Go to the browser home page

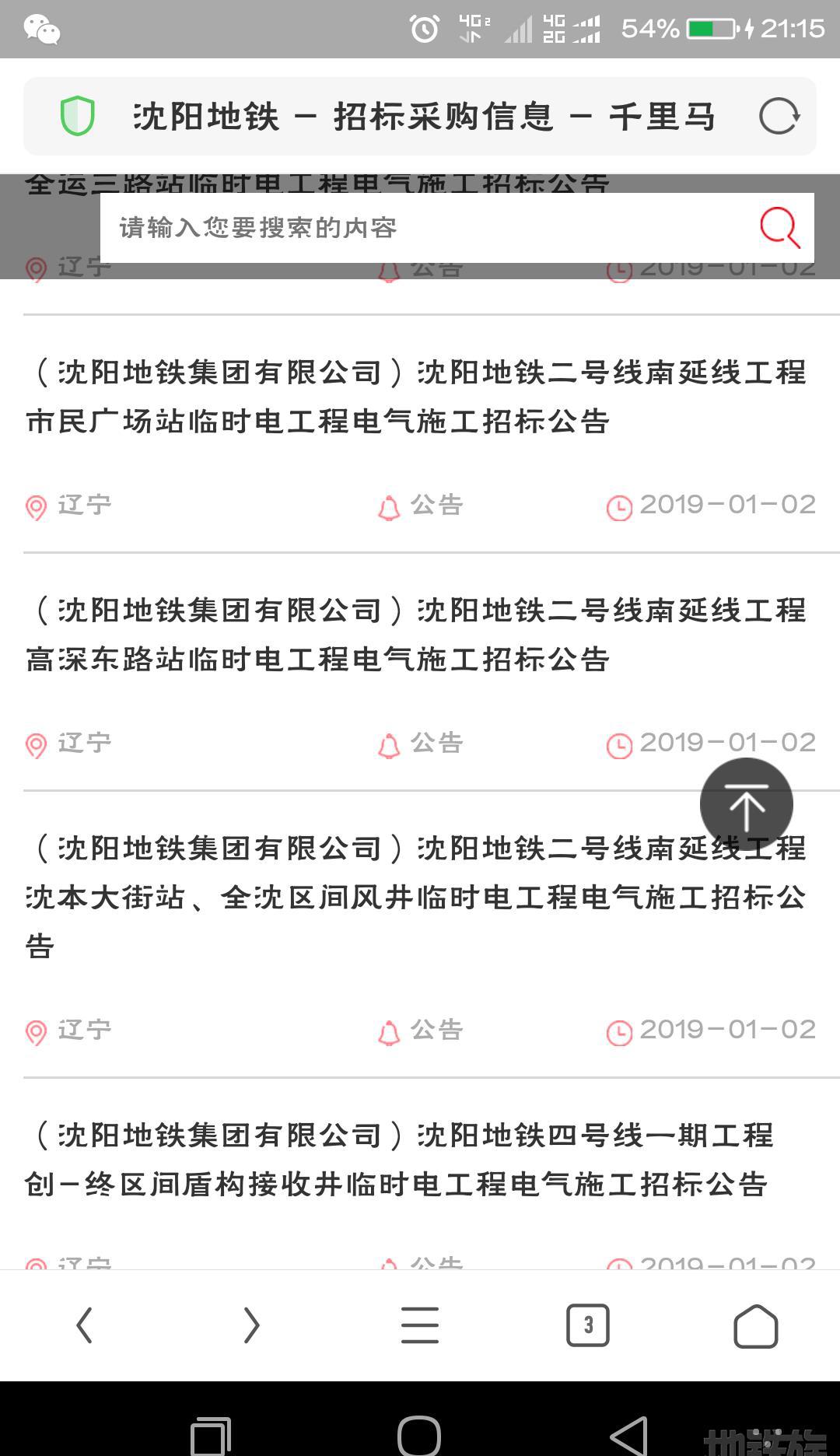756,1325
